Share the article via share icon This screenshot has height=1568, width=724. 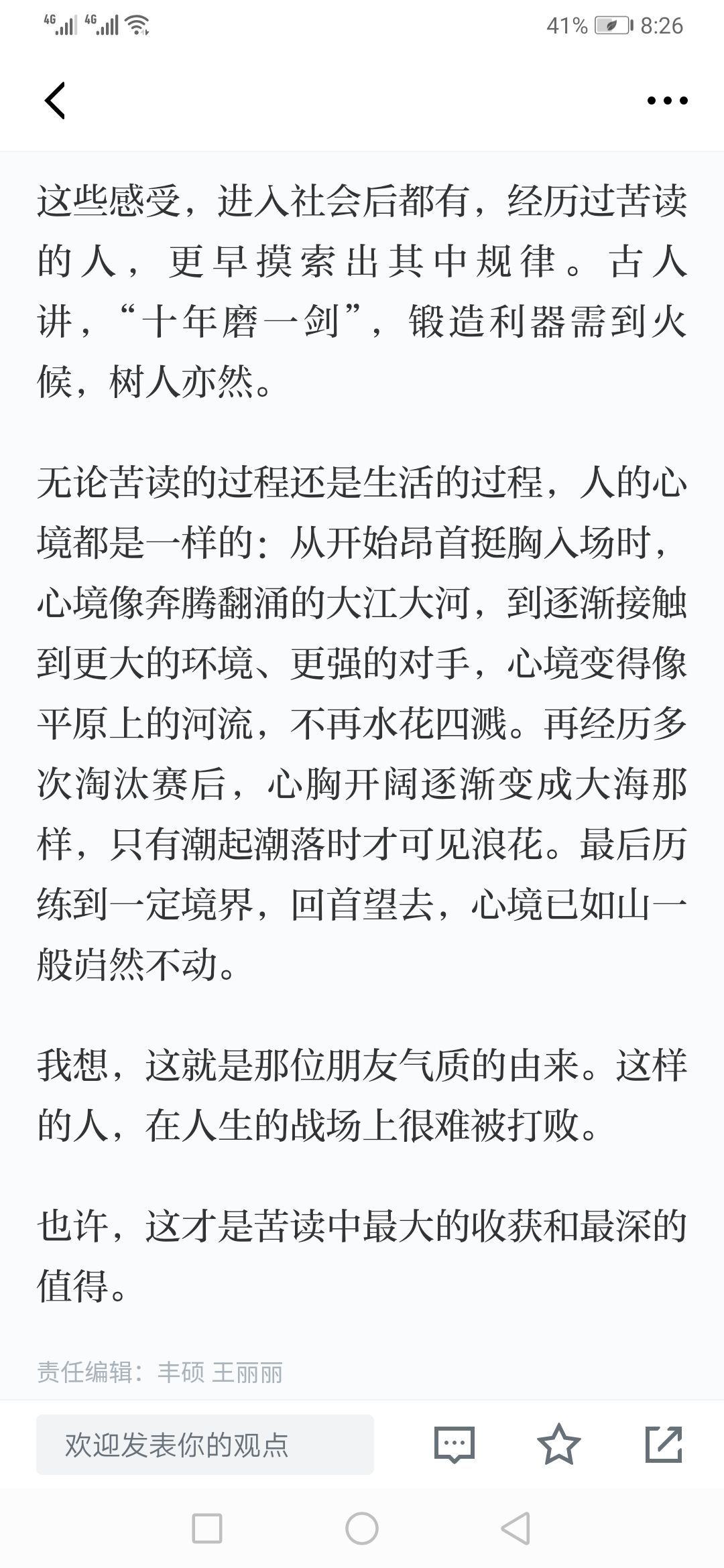pos(664,1444)
